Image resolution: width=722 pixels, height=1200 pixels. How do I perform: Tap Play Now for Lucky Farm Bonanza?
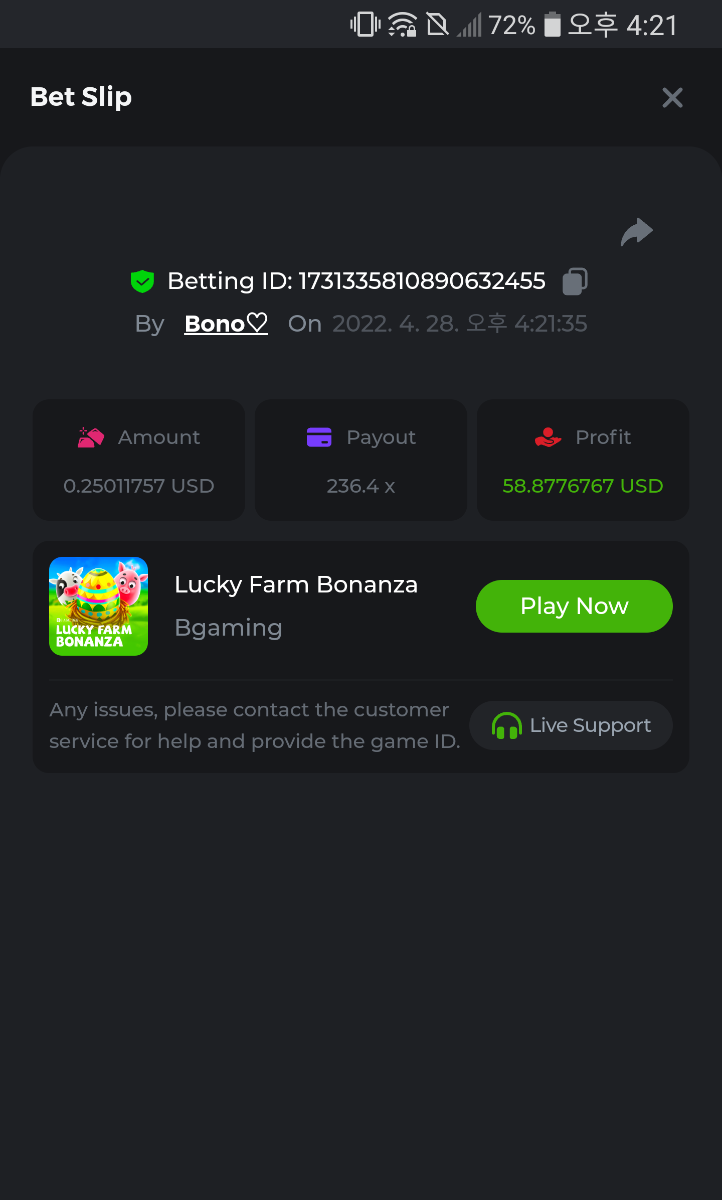click(574, 606)
